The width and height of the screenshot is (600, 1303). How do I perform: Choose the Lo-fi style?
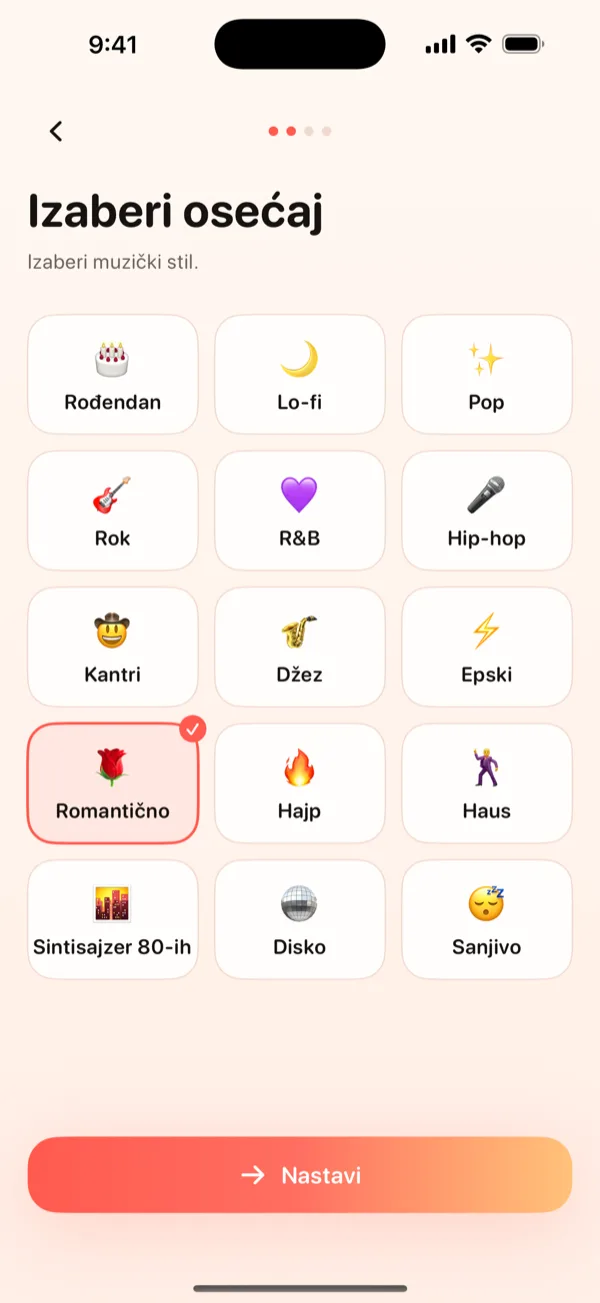point(300,374)
